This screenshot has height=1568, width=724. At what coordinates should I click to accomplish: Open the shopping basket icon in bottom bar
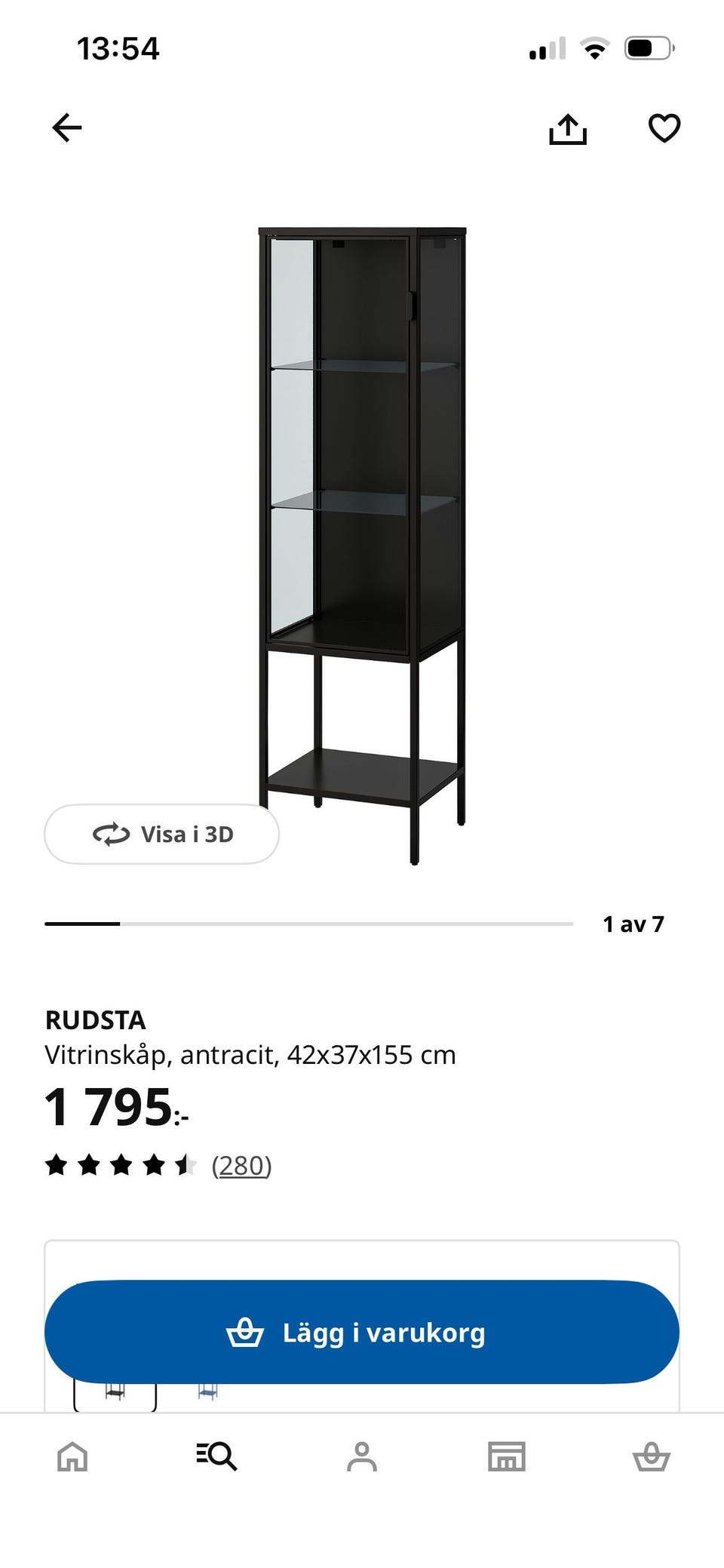[x=652, y=1457]
